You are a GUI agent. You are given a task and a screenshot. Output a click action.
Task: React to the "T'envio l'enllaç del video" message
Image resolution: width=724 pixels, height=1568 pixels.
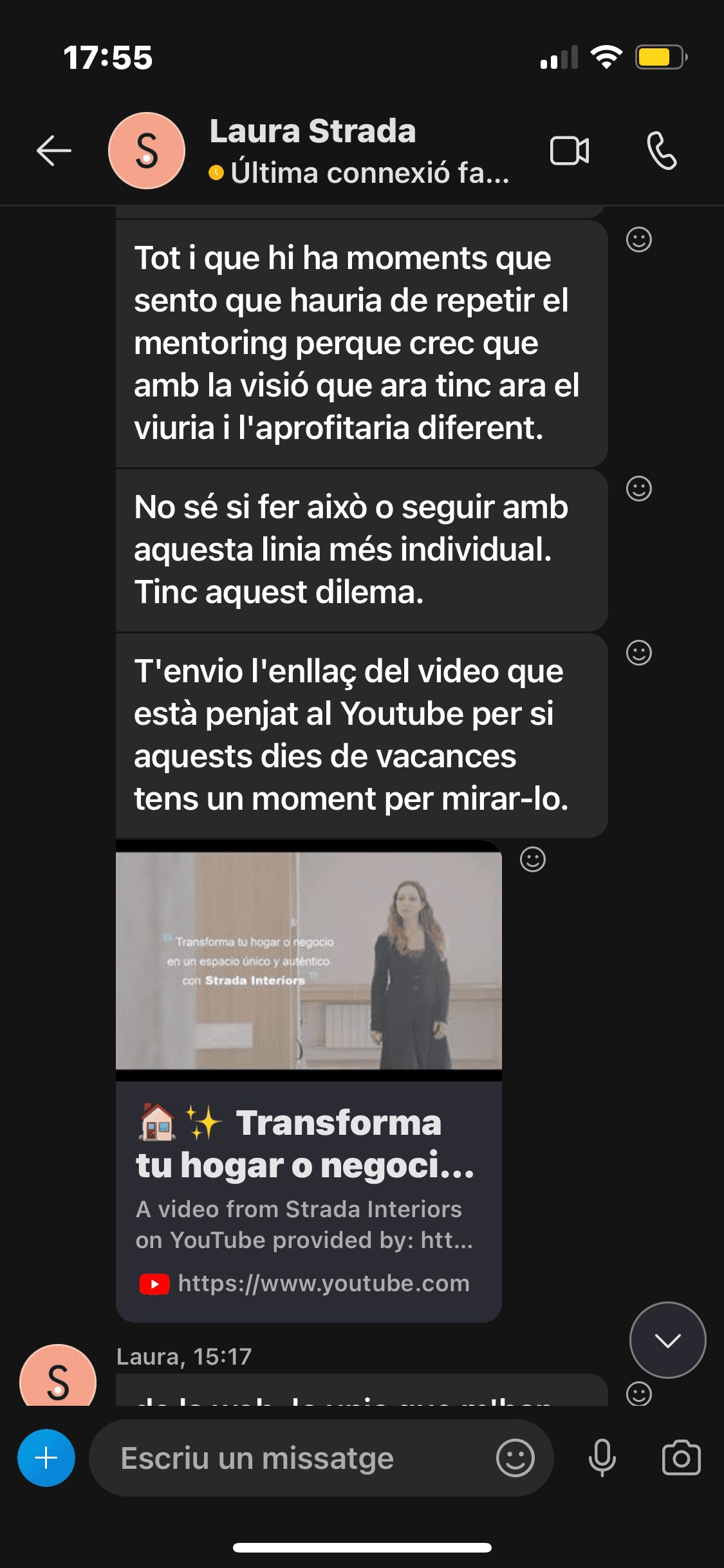coord(639,653)
